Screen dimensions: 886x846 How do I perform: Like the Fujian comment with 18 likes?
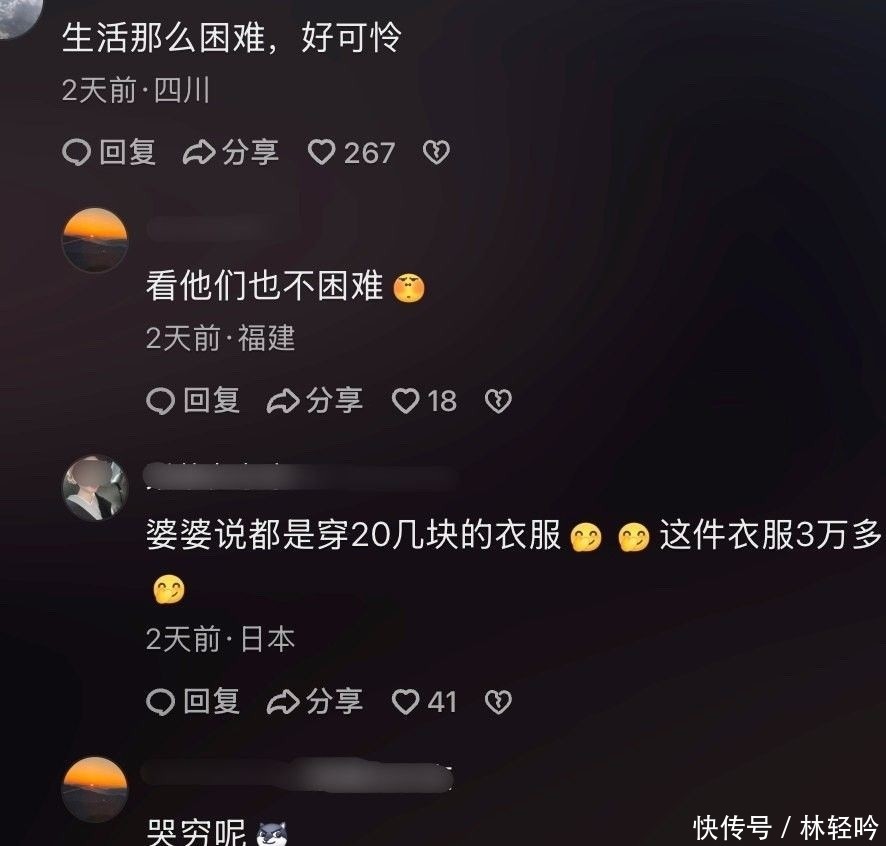click(405, 402)
